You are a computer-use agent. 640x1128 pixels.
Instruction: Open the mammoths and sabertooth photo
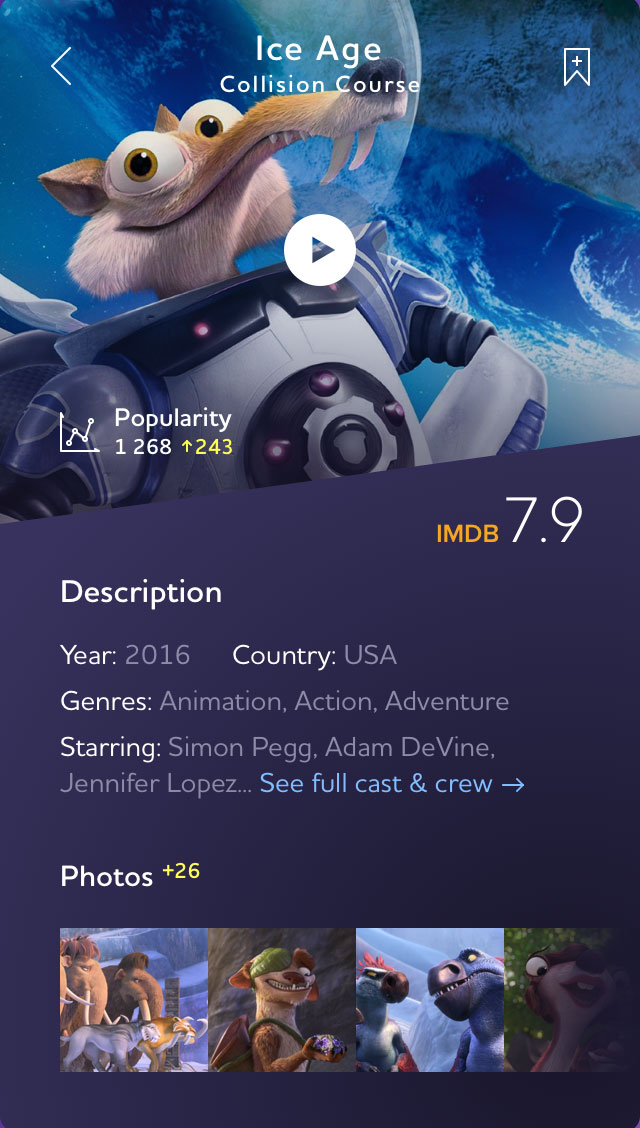pos(134,1000)
